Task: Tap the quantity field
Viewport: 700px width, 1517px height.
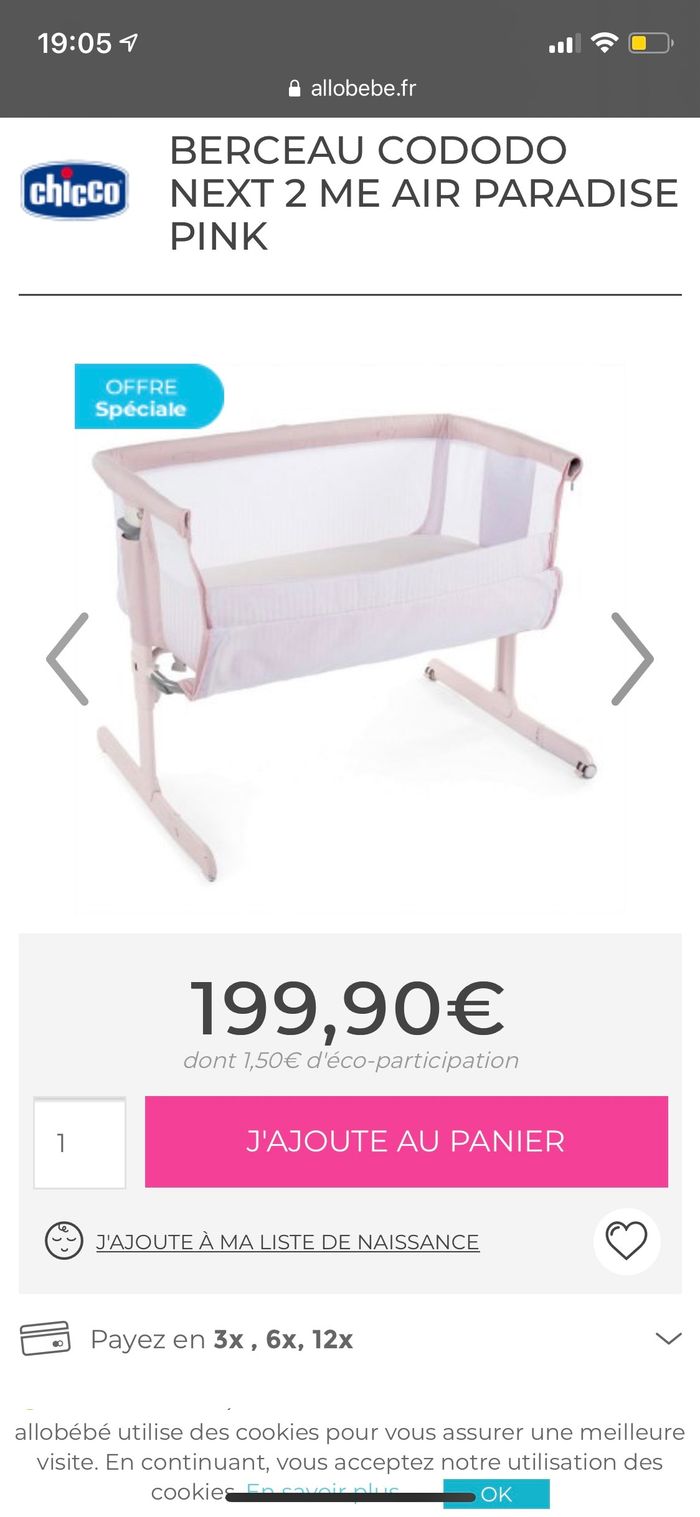Action: pos(80,1142)
